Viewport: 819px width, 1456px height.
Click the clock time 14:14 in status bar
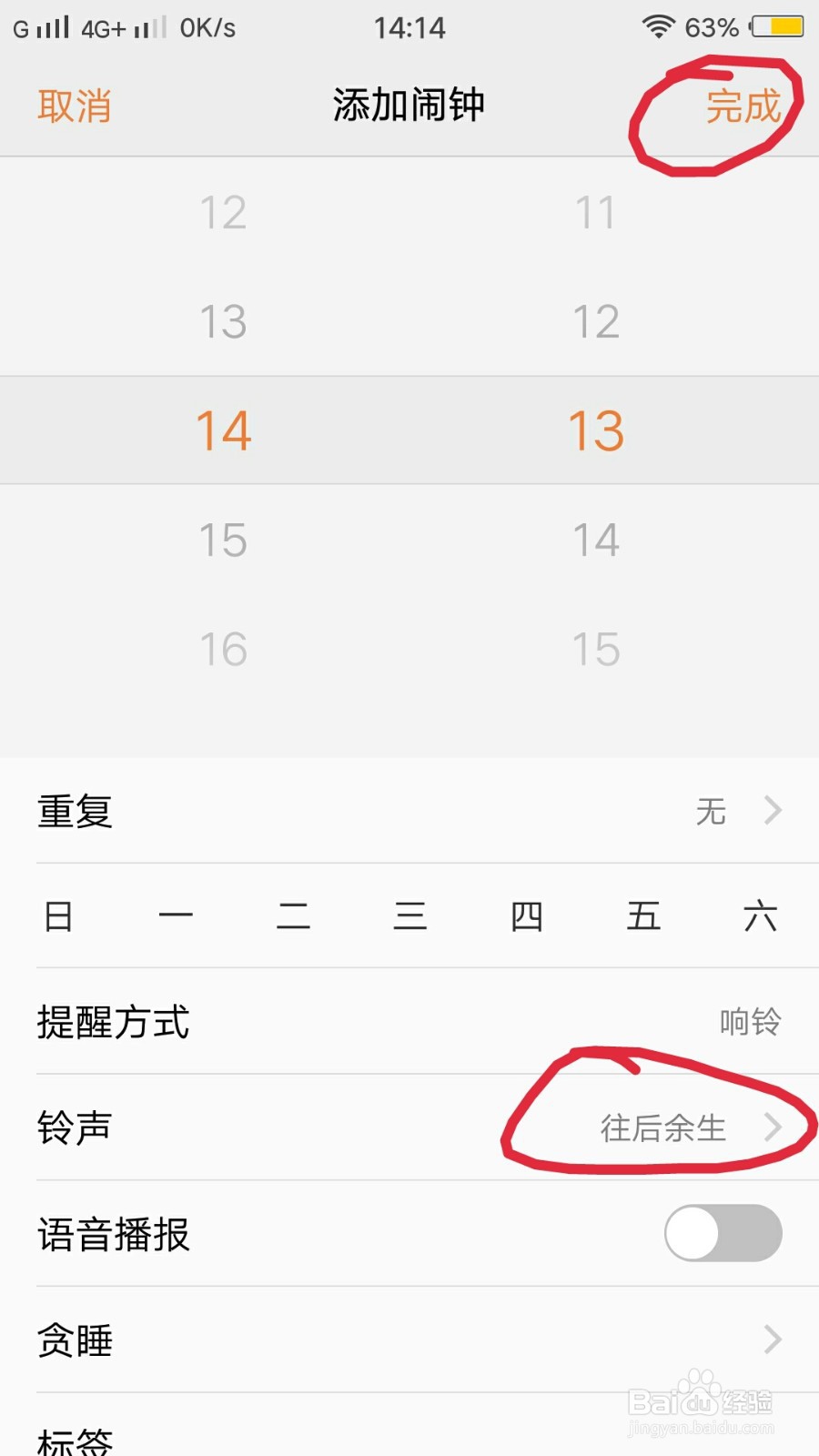tap(409, 27)
